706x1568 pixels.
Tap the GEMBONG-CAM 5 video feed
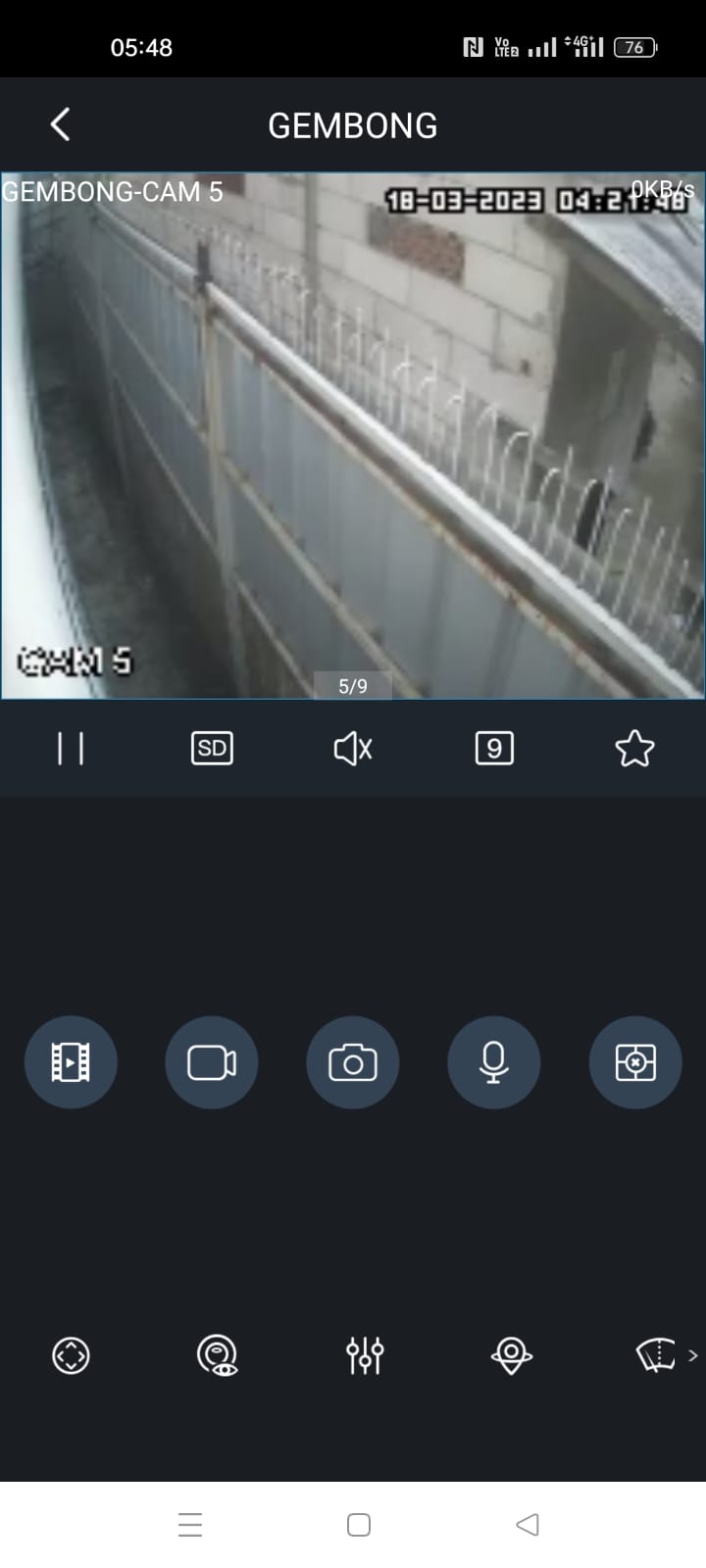(353, 436)
